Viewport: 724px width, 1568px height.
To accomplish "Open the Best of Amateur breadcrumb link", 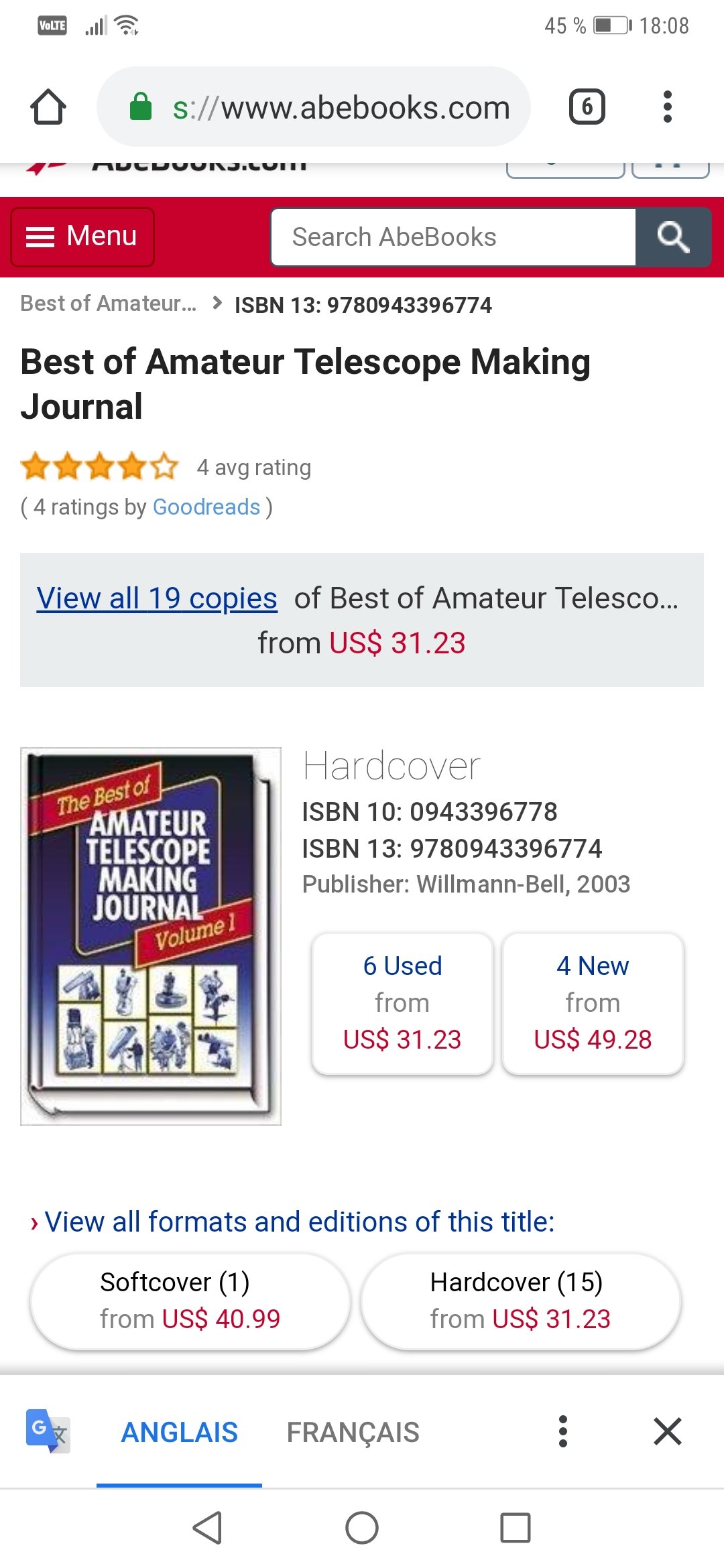I will [x=109, y=304].
